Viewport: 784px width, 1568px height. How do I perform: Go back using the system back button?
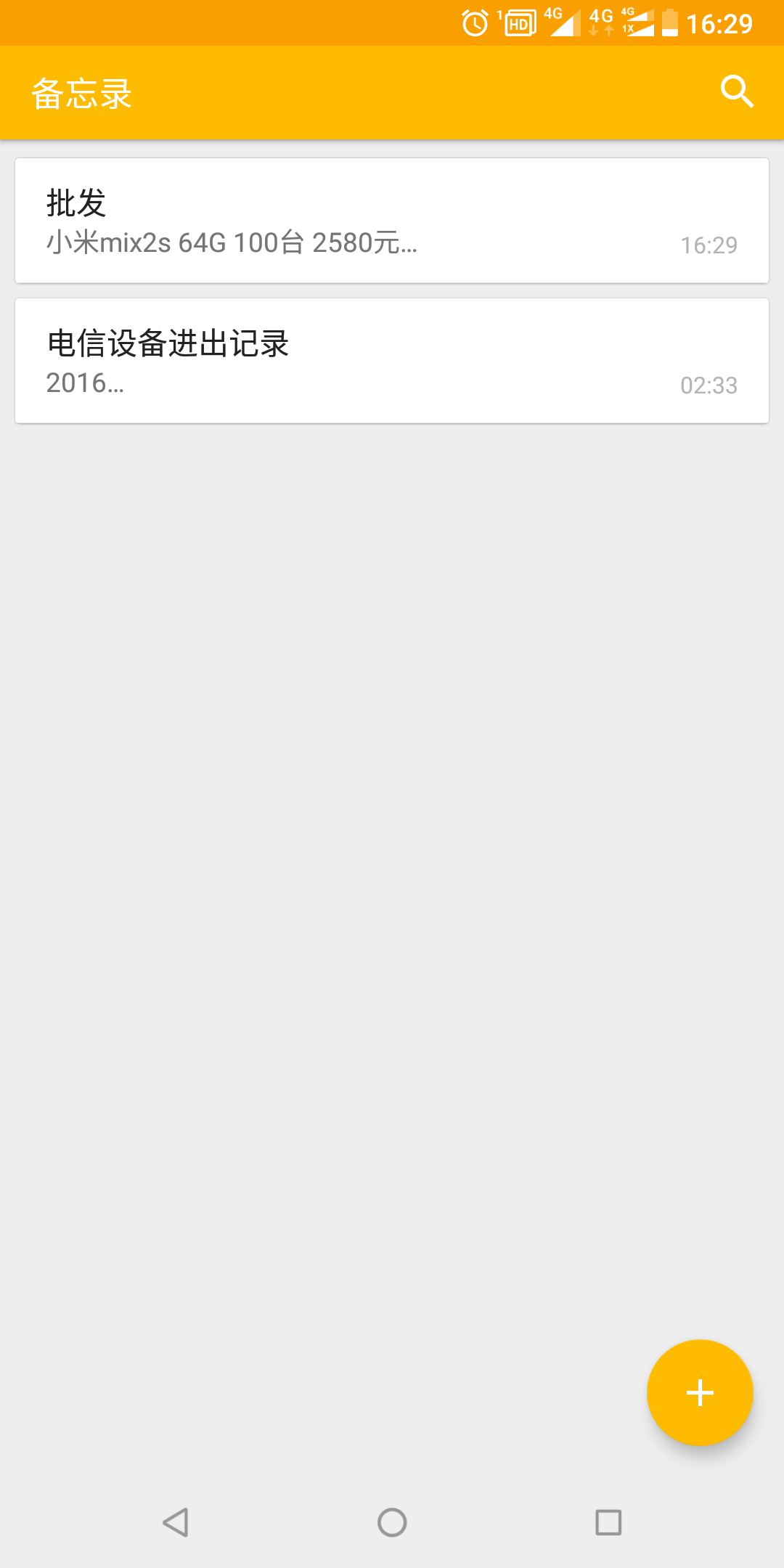[x=176, y=1522]
